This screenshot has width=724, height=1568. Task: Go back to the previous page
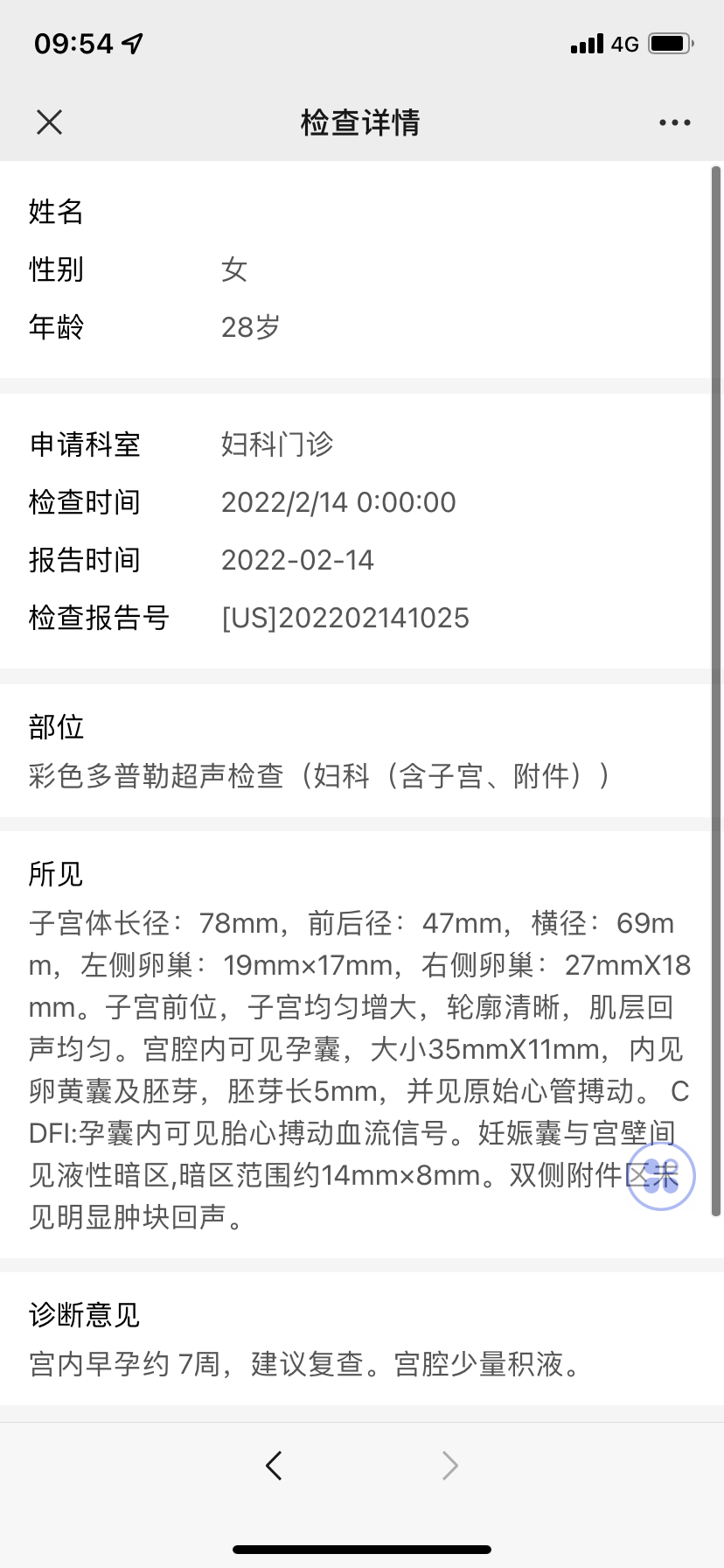pyautogui.click(x=275, y=1465)
